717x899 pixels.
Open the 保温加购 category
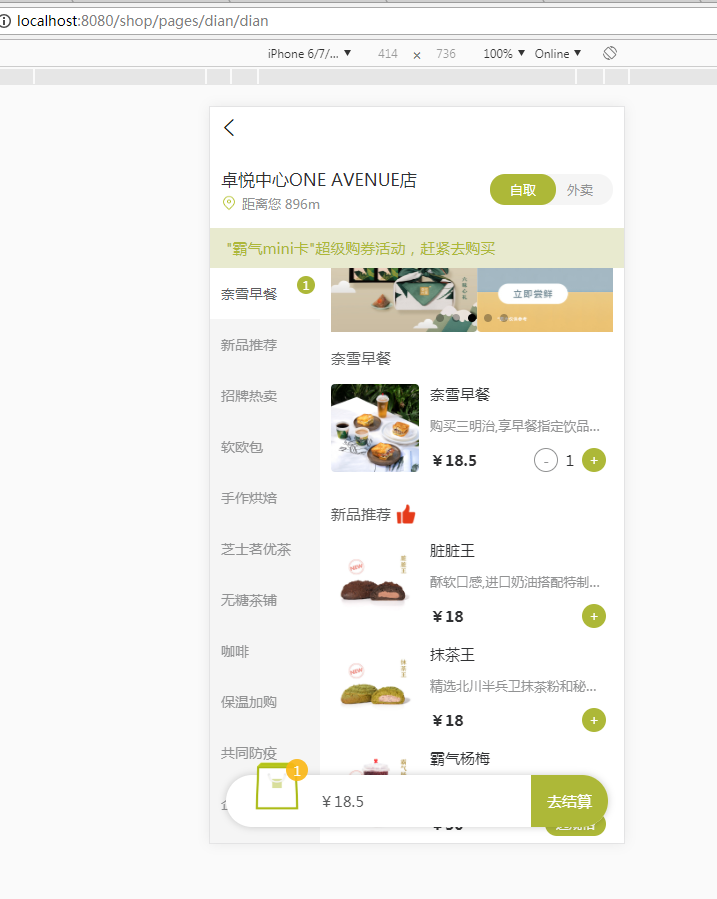(x=249, y=702)
